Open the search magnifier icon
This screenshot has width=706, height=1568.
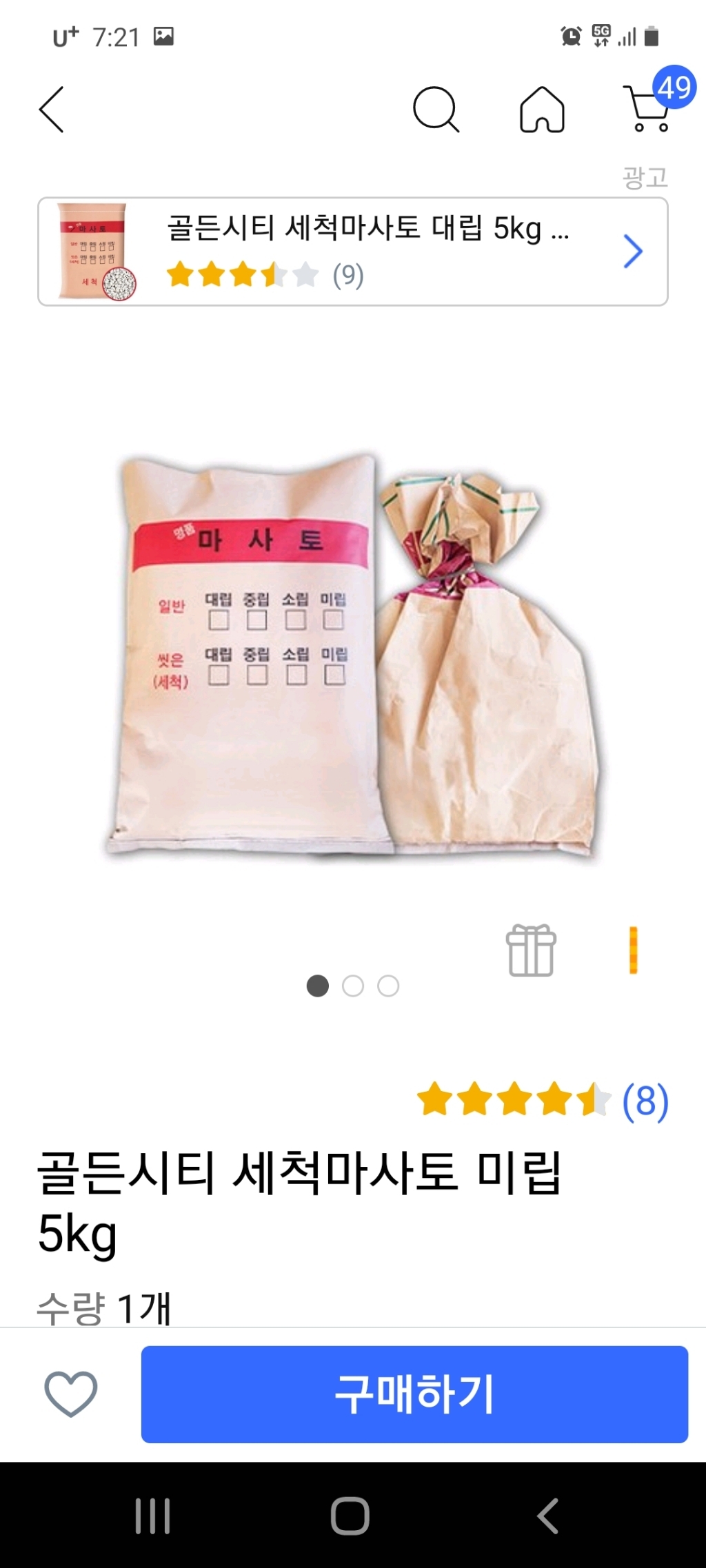tap(436, 110)
